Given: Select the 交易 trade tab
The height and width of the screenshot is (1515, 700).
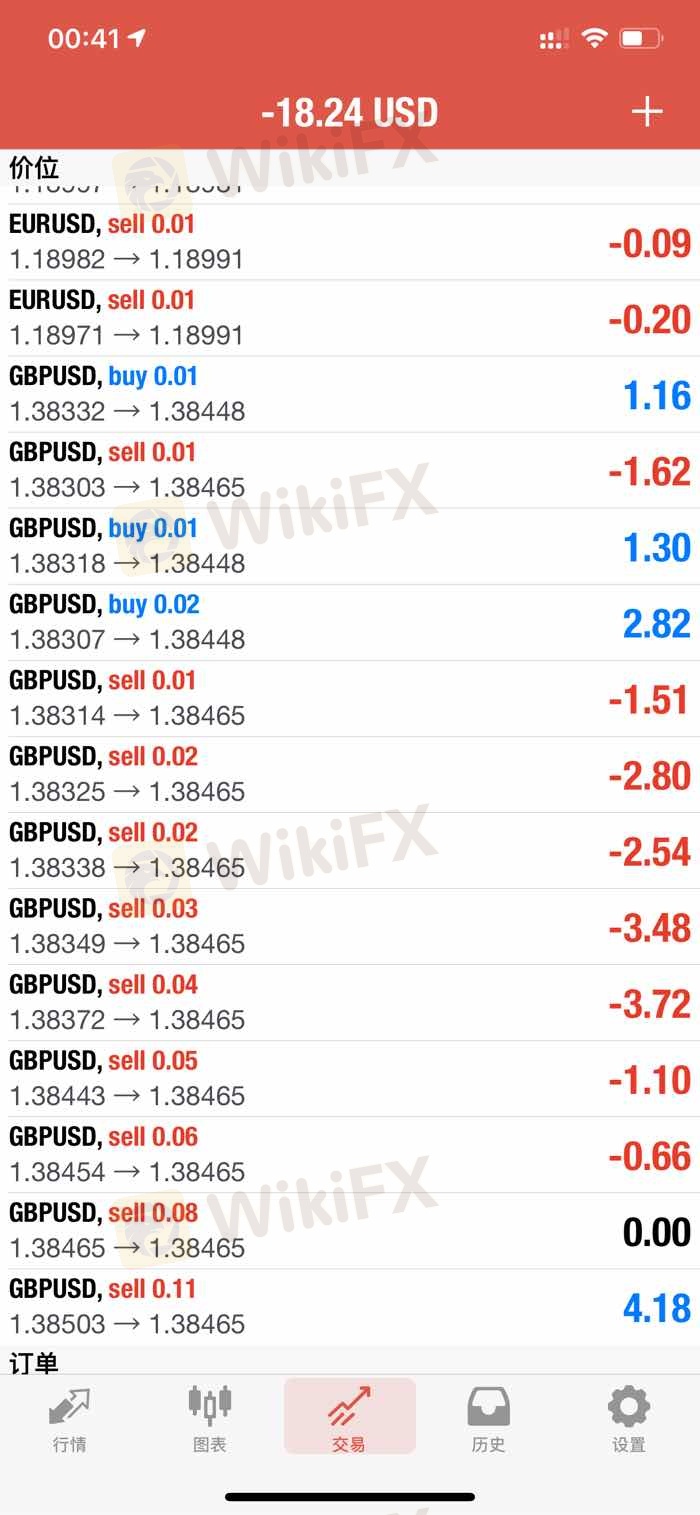Looking at the screenshot, I should 349,1419.
